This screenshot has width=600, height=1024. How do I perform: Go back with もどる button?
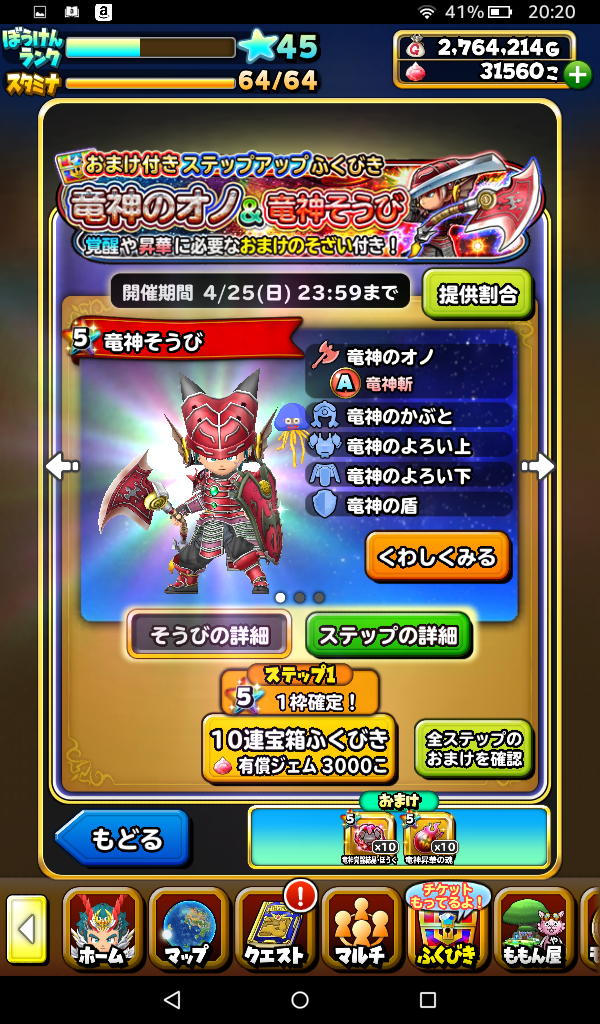click(x=122, y=838)
